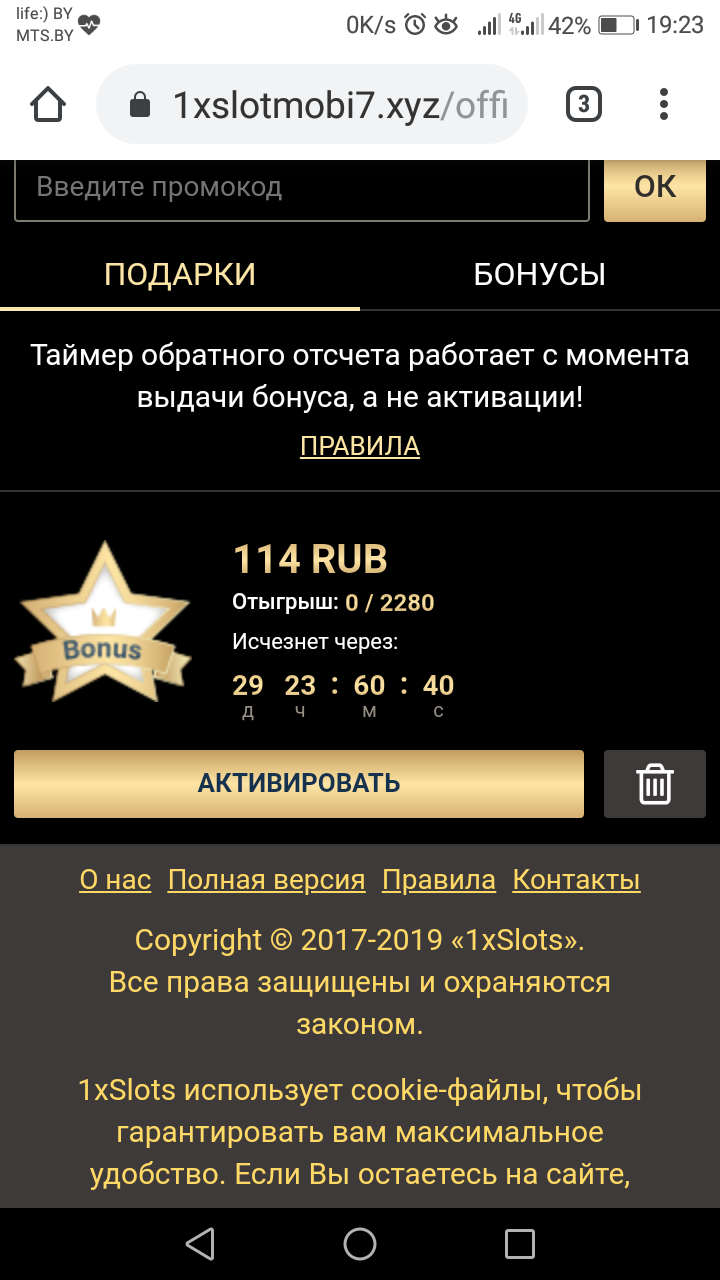Open the Контакты footer link

coord(576,880)
